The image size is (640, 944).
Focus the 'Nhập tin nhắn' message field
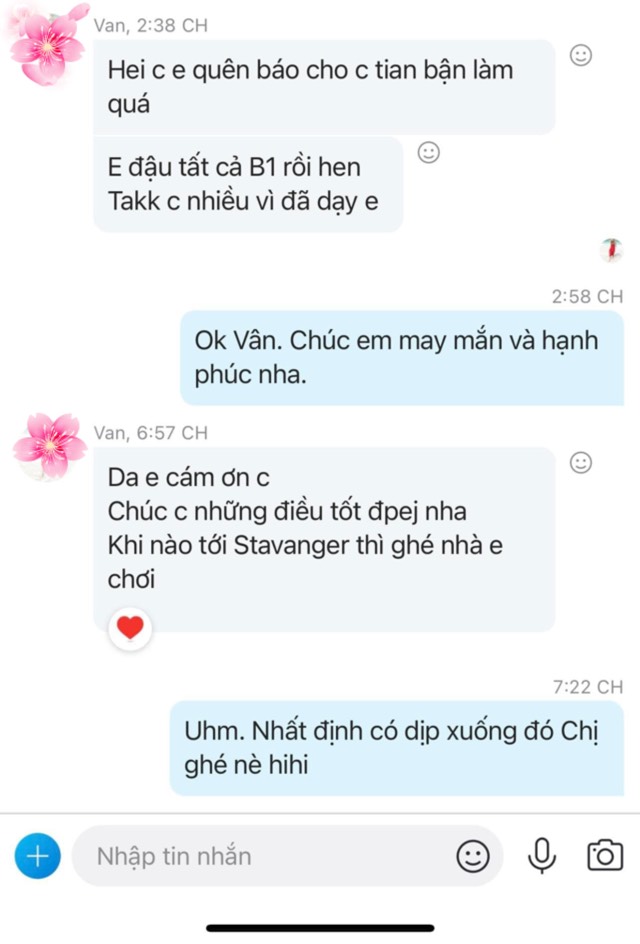[x=260, y=856]
